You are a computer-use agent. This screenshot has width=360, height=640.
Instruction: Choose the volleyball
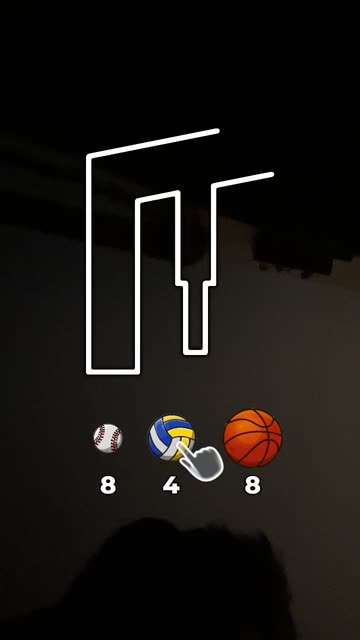(x=171, y=438)
